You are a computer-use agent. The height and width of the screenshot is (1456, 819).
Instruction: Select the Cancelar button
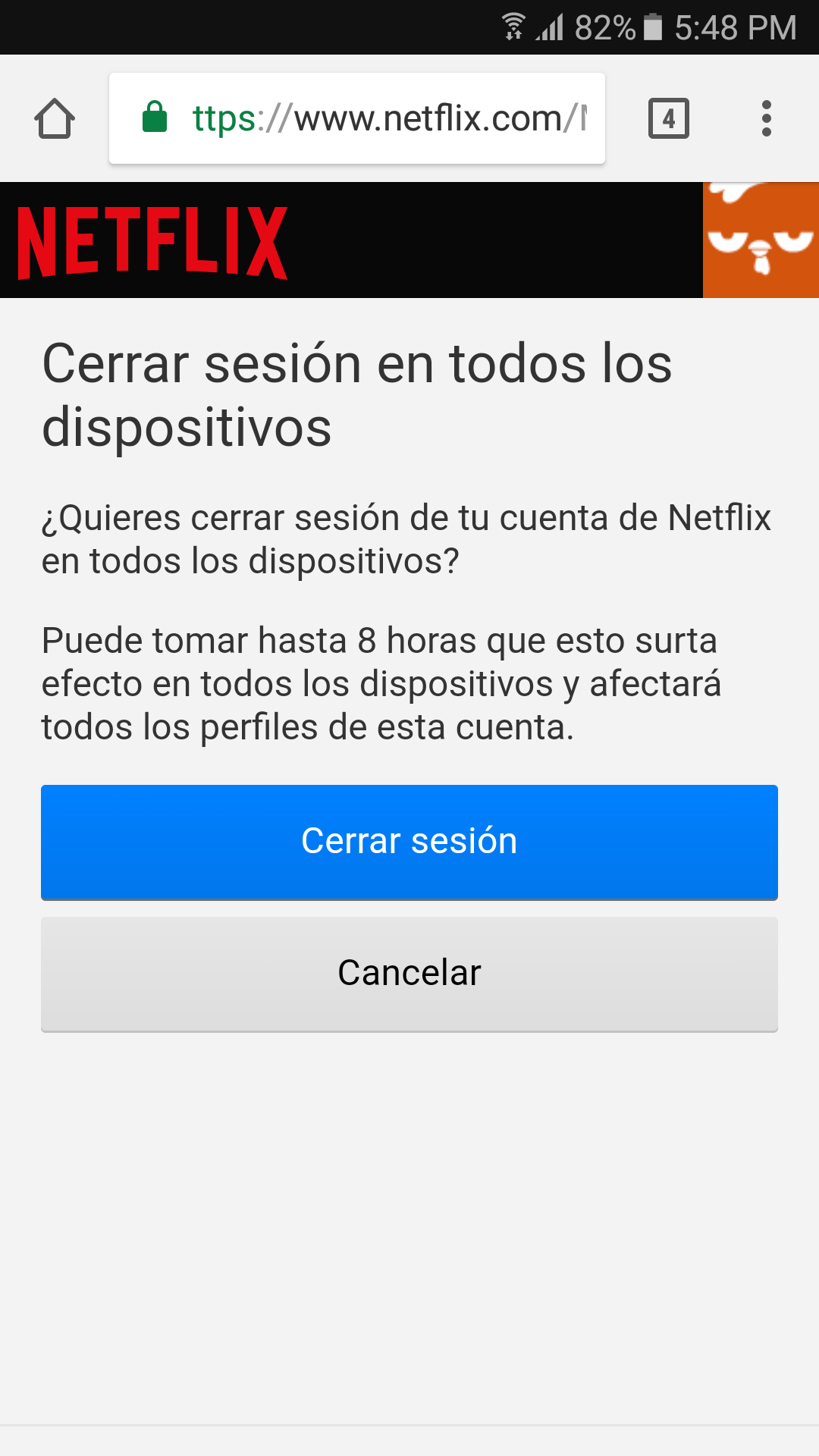tap(409, 974)
